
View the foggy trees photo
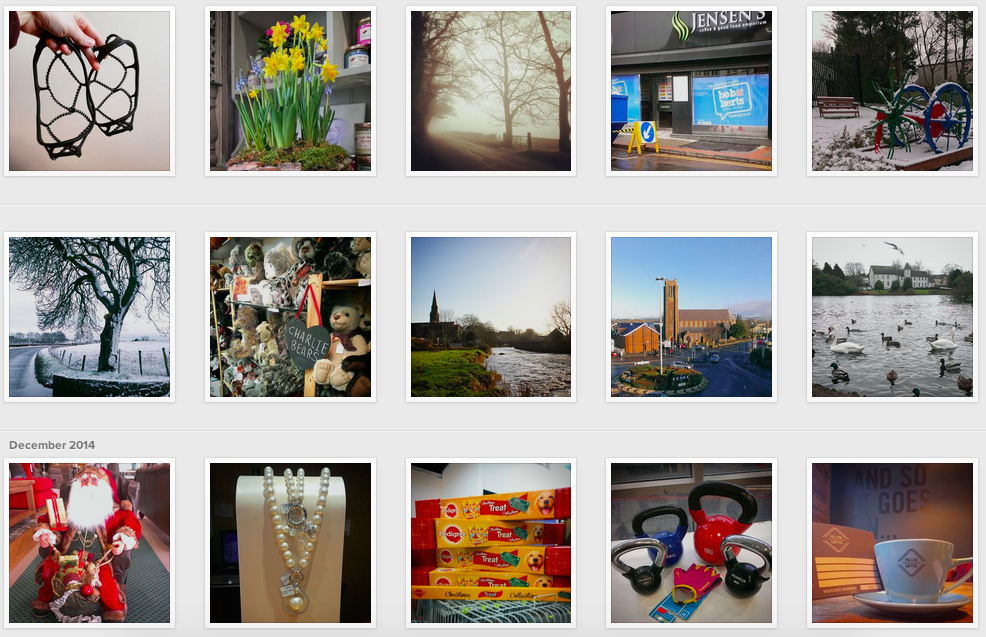click(x=490, y=91)
